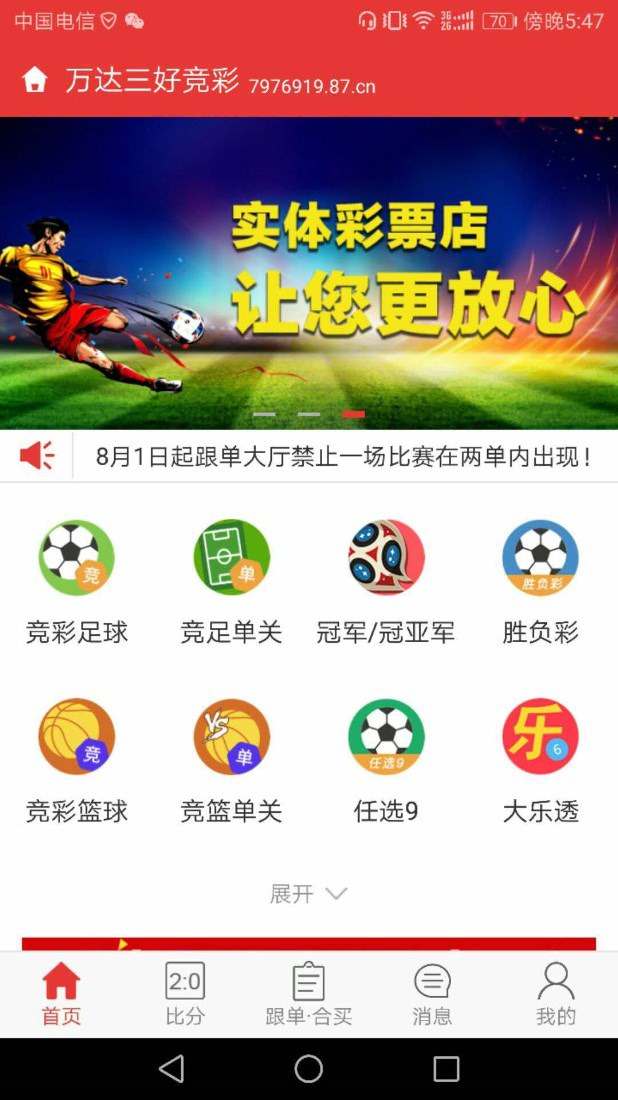Switch to the 我的 tab
Viewport: 618px width, 1100px height.
coord(556,994)
